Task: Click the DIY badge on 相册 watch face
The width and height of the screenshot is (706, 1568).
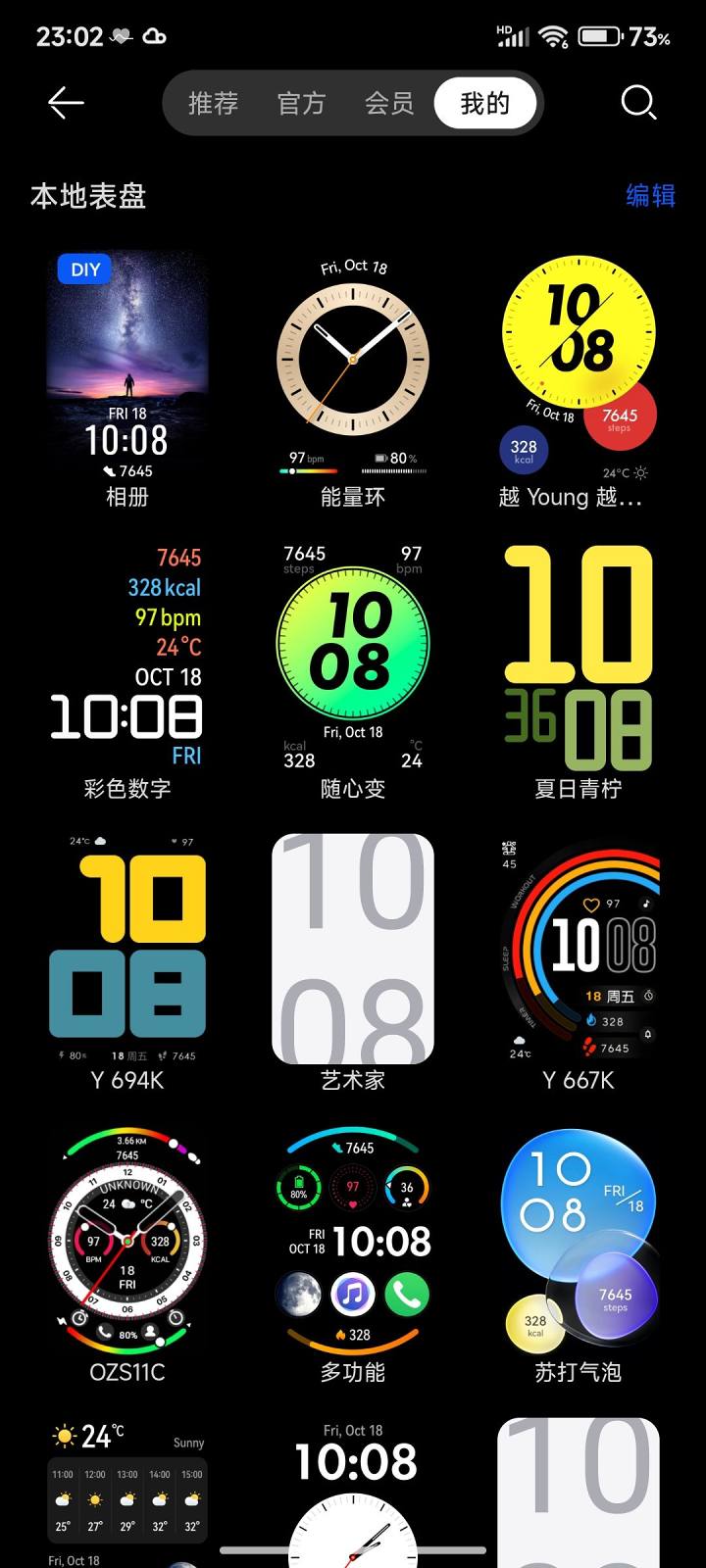Action: click(83, 269)
